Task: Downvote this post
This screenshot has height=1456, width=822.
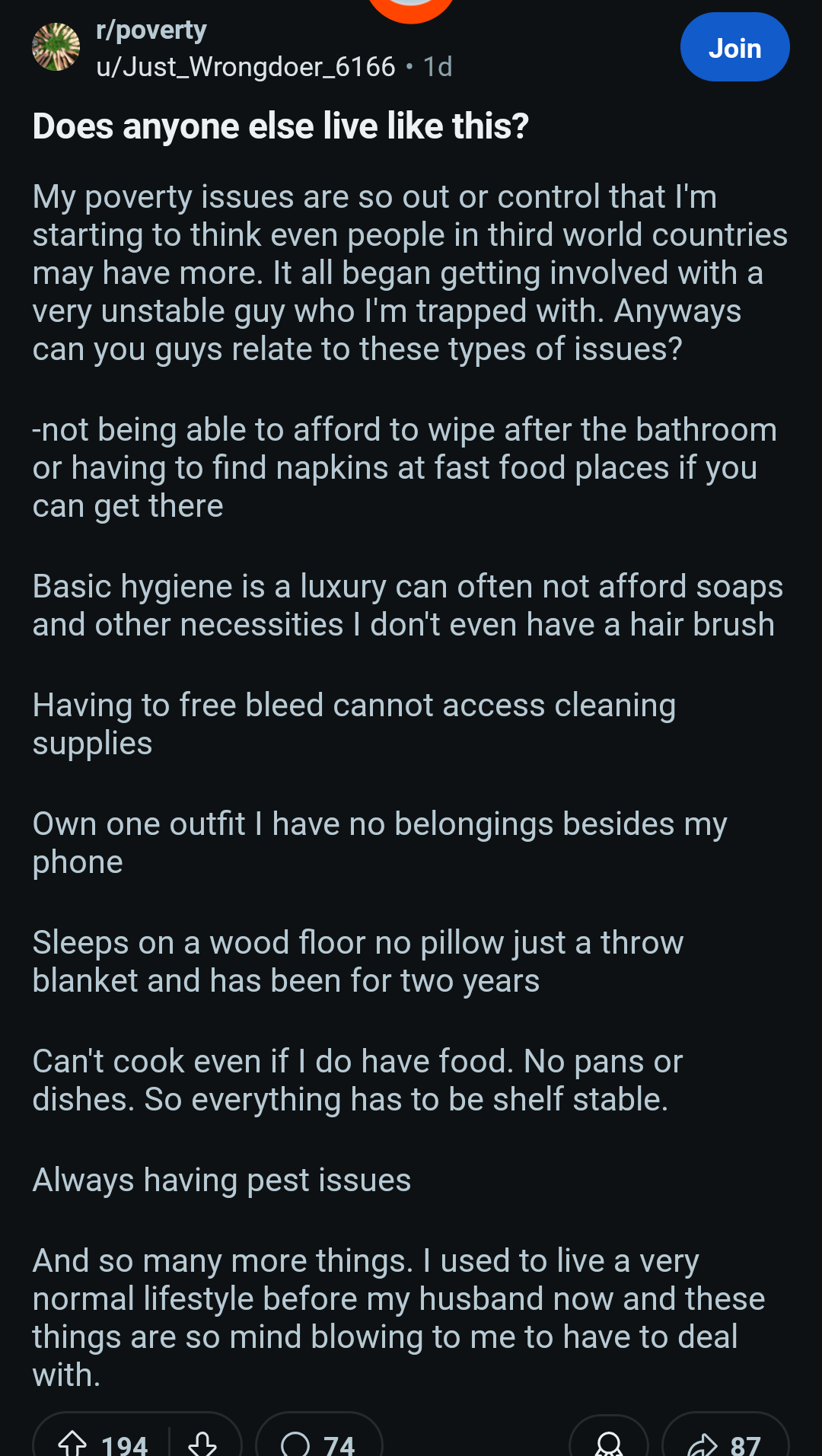Action: tap(202, 1443)
